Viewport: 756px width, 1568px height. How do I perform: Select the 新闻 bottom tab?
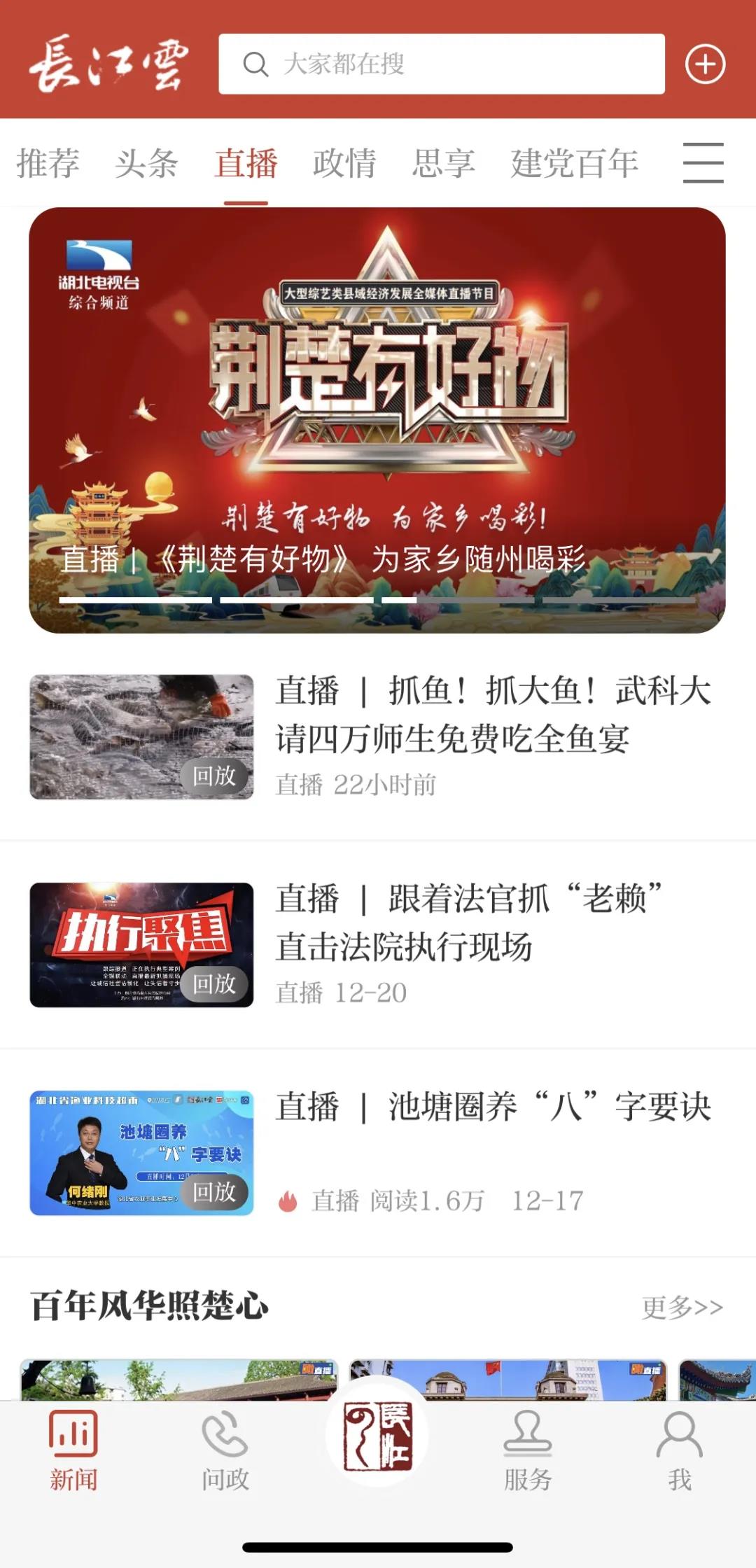tap(73, 1450)
